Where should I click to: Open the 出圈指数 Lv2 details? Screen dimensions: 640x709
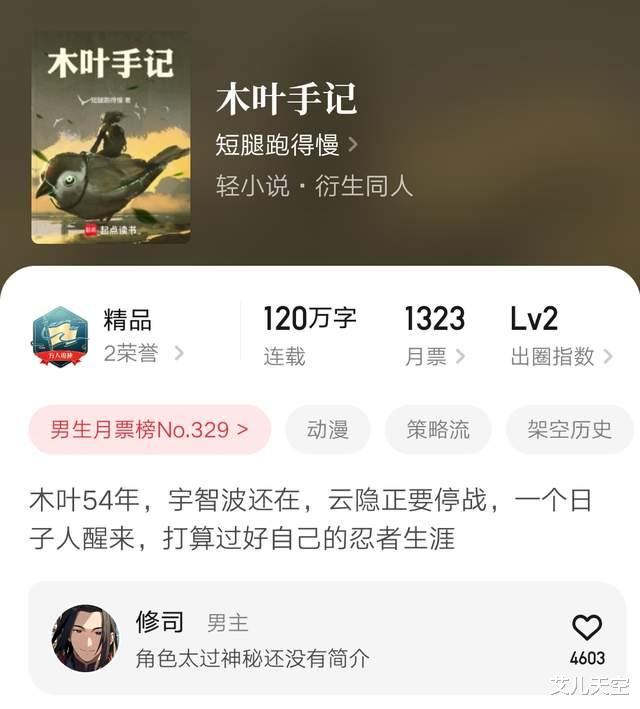pyautogui.click(x=560, y=337)
